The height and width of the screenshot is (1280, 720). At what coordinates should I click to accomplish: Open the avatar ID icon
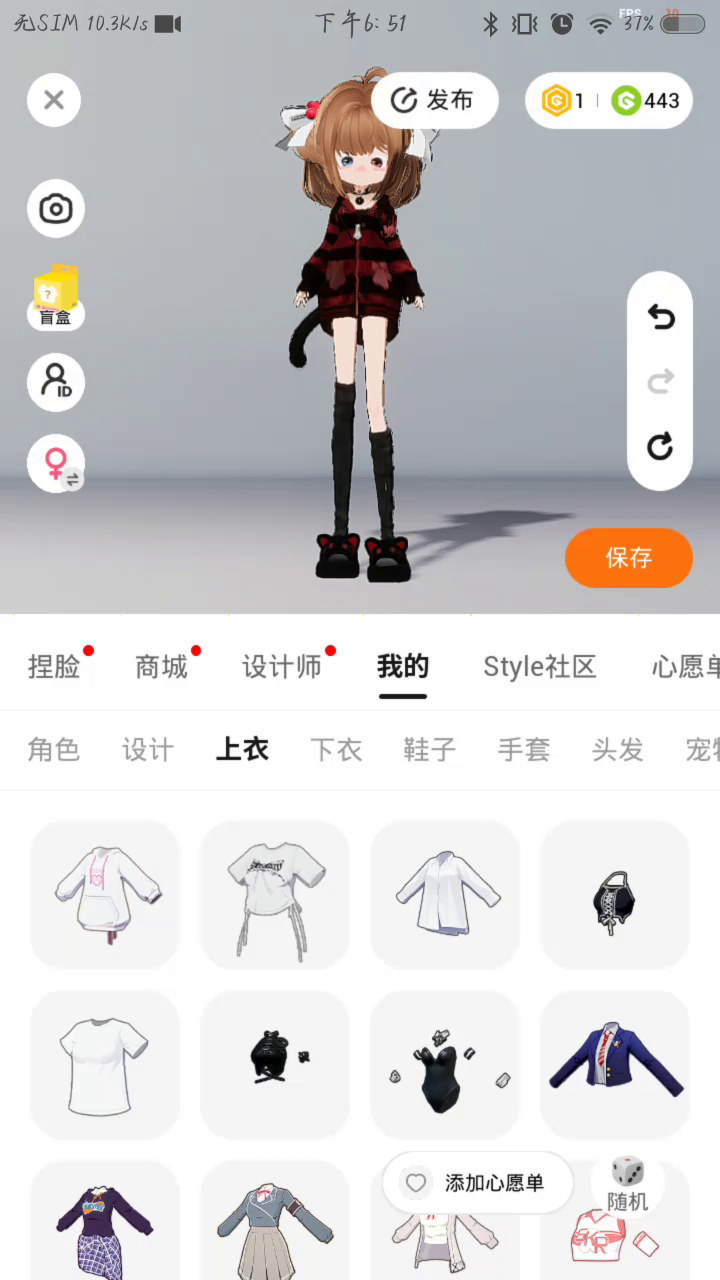tap(55, 382)
